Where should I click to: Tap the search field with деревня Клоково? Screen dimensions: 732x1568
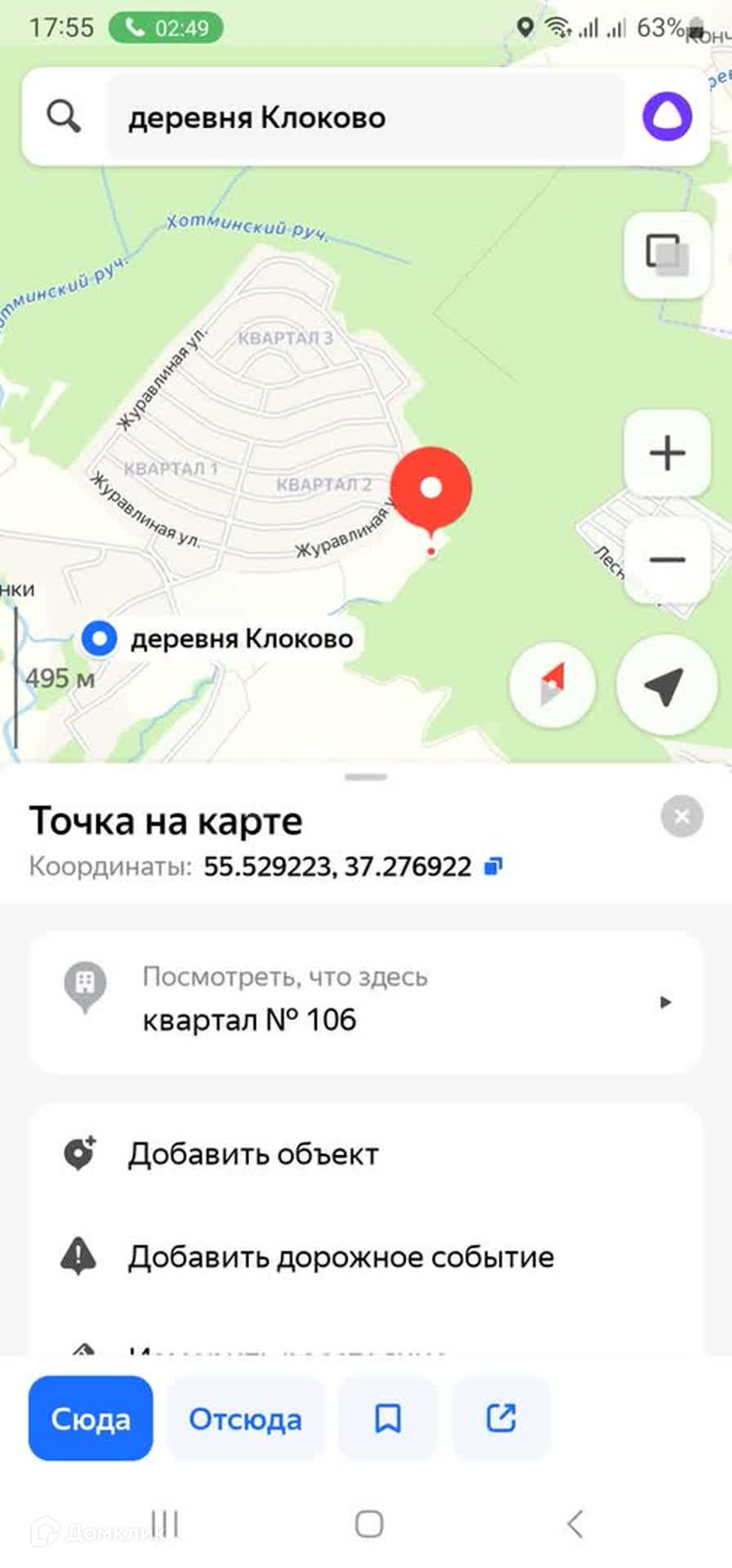click(365, 118)
